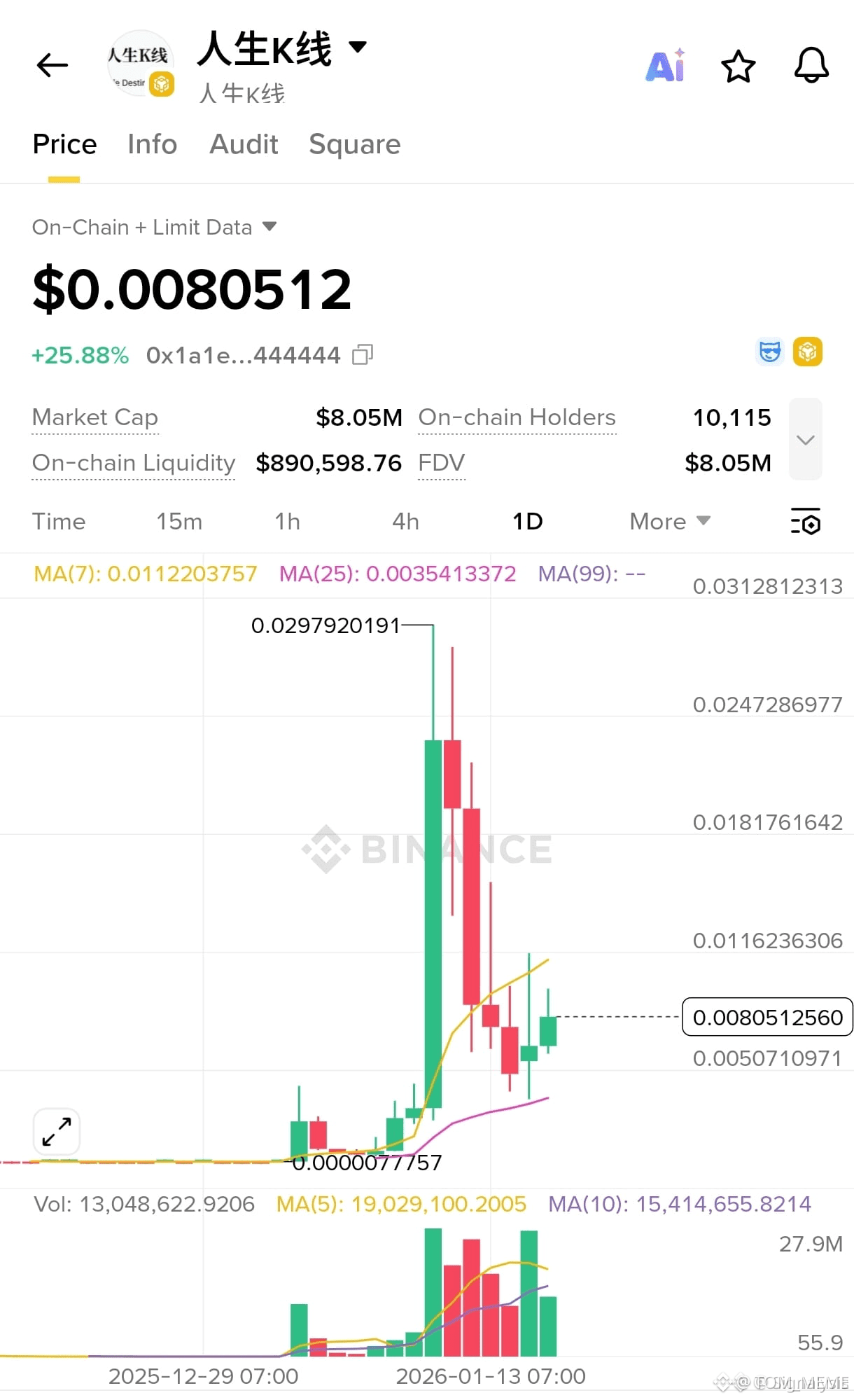Switch chart interval to 15m

(x=179, y=522)
